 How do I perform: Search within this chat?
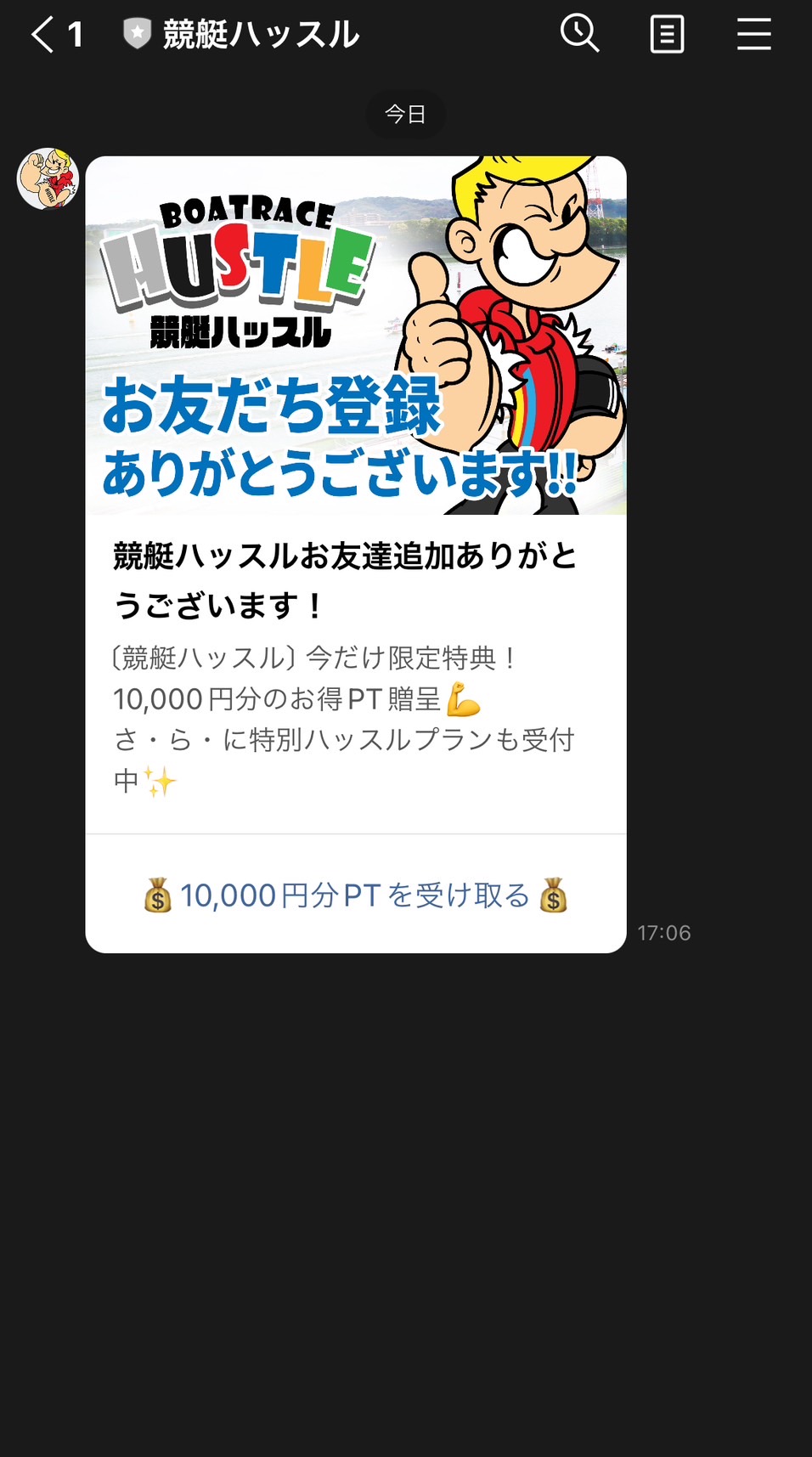(x=579, y=35)
